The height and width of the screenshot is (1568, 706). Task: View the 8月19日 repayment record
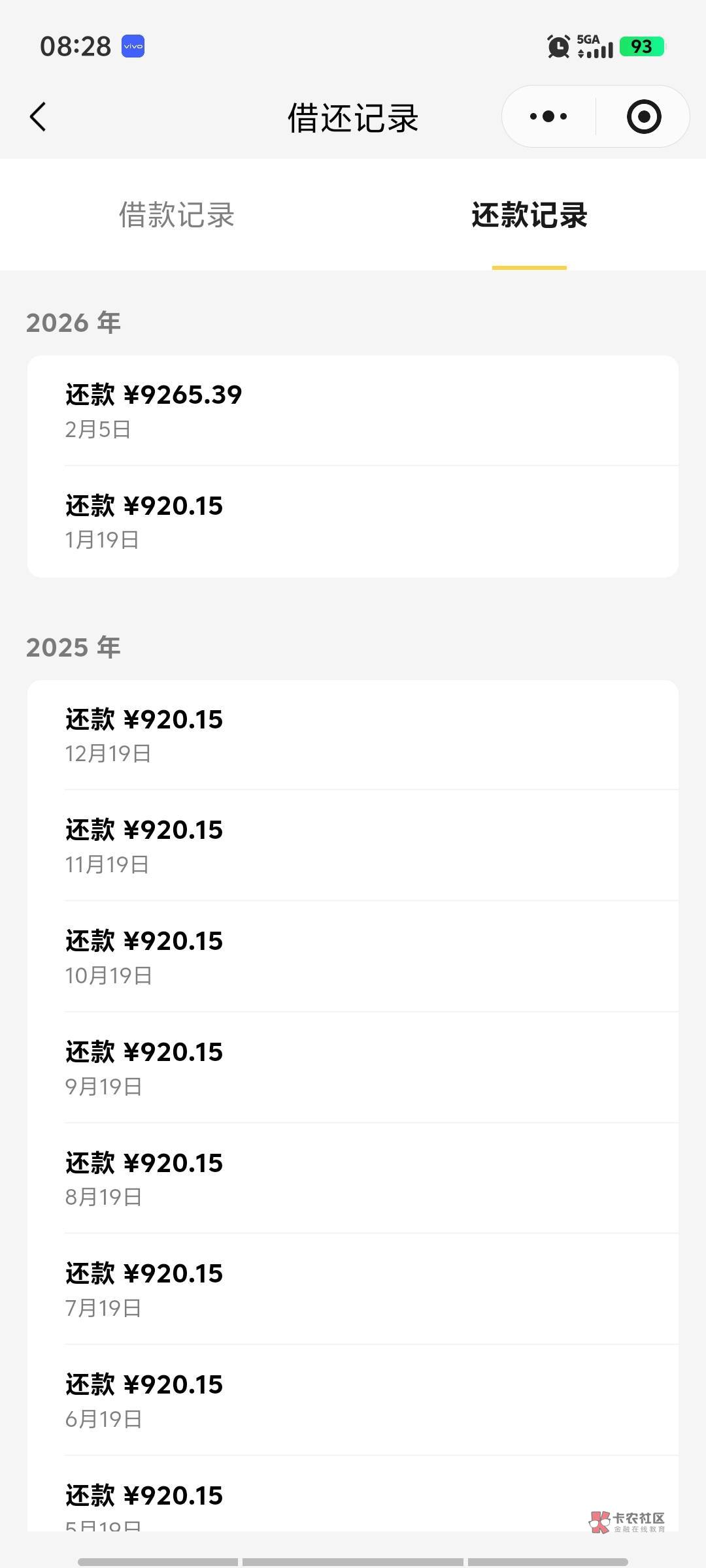pyautogui.click(x=353, y=1179)
